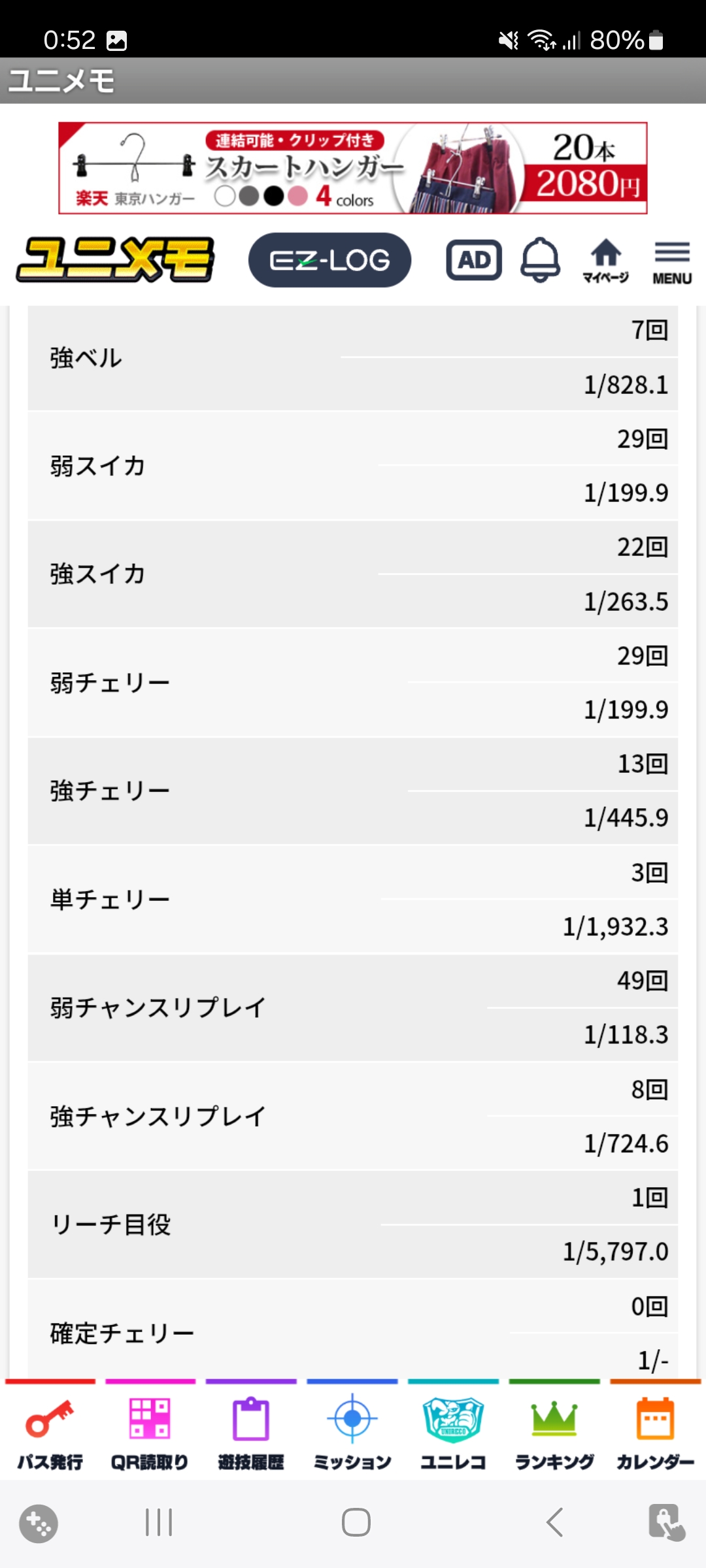Tap the system back button
The image size is (706, 1568).
554,1522
